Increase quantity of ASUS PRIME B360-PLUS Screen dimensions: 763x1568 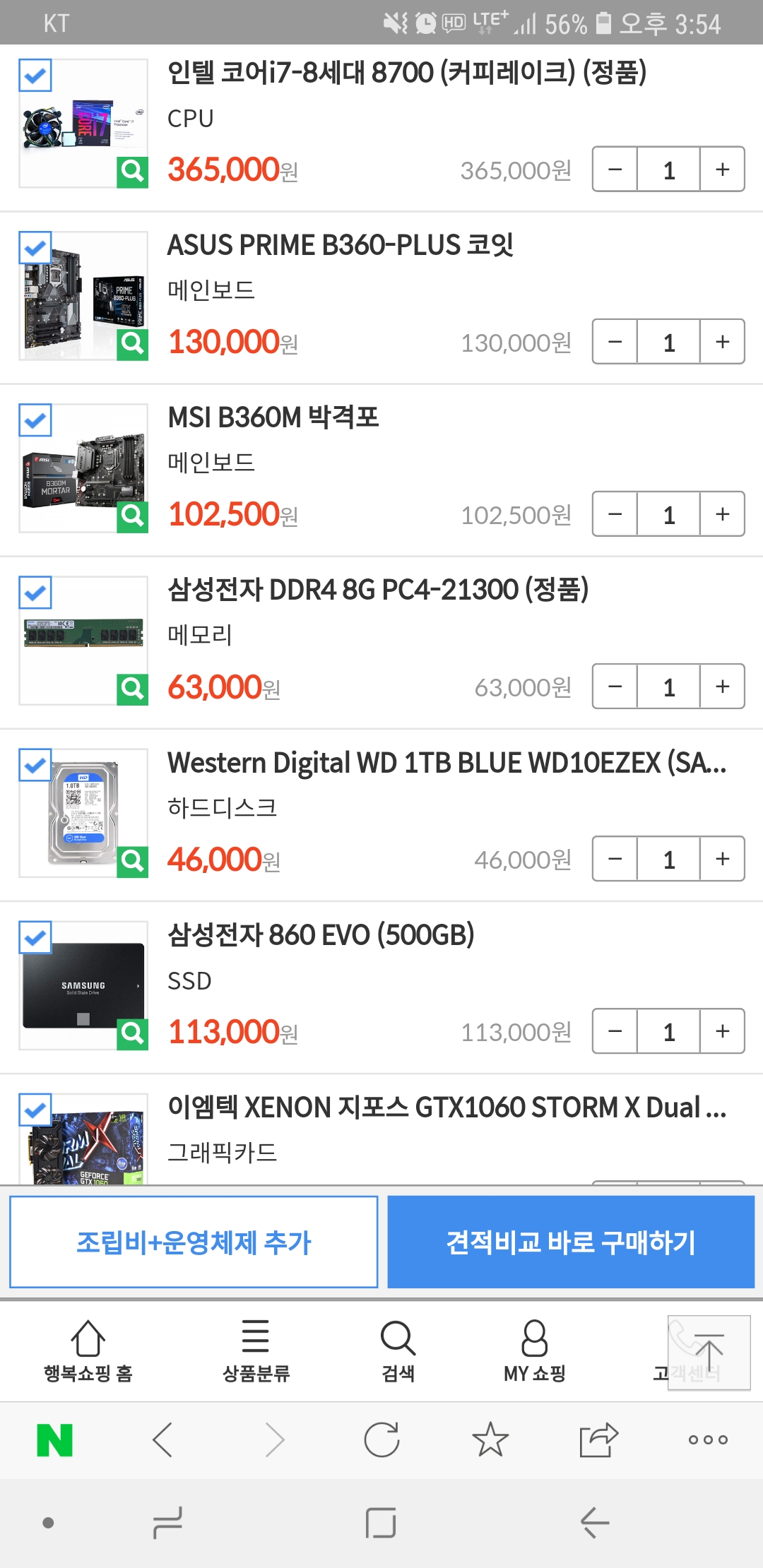pos(722,342)
